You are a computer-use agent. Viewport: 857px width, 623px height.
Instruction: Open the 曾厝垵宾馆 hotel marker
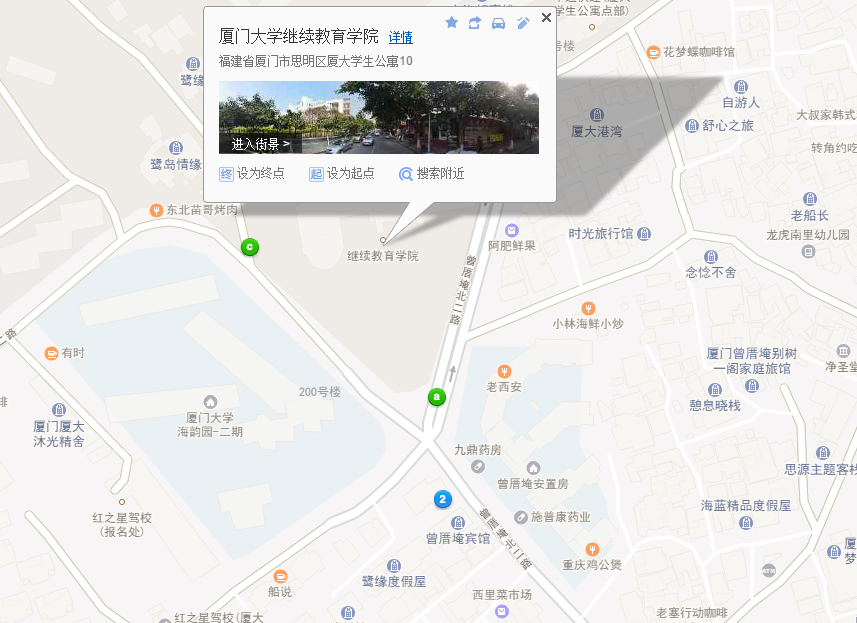tap(458, 522)
